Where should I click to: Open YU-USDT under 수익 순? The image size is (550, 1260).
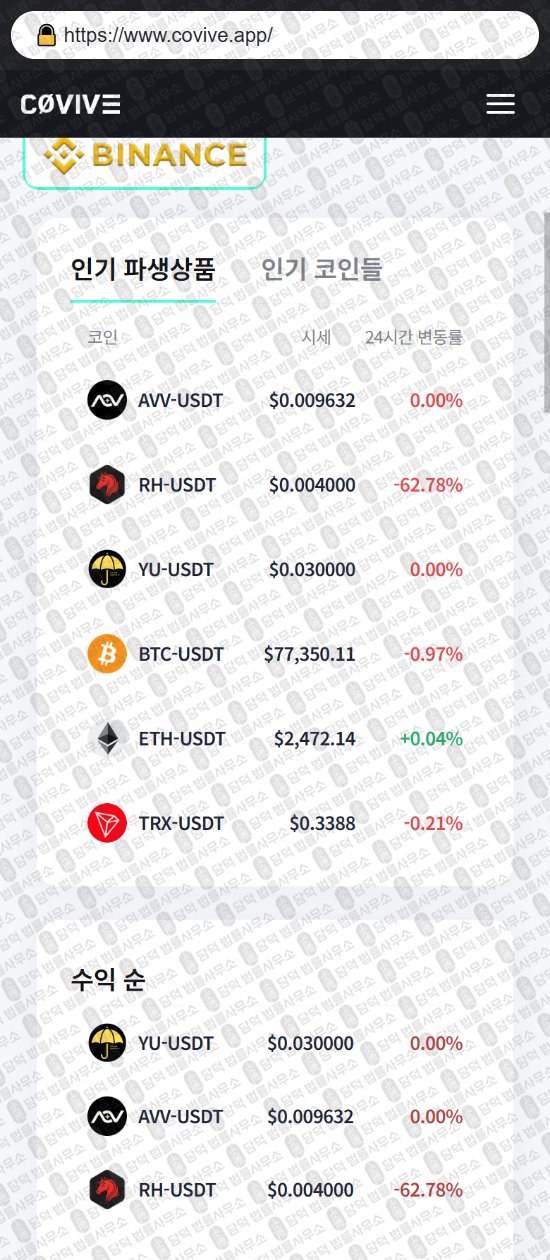coord(275,1043)
